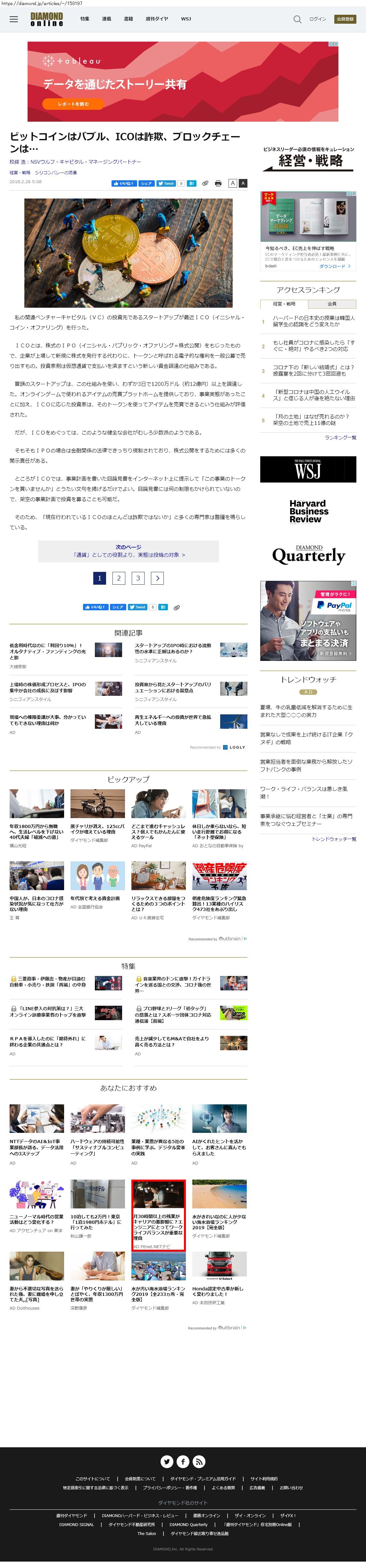Open the related article スタートアップのIPO時における流動性
Screen dimensions: 366x1568
point(173,648)
